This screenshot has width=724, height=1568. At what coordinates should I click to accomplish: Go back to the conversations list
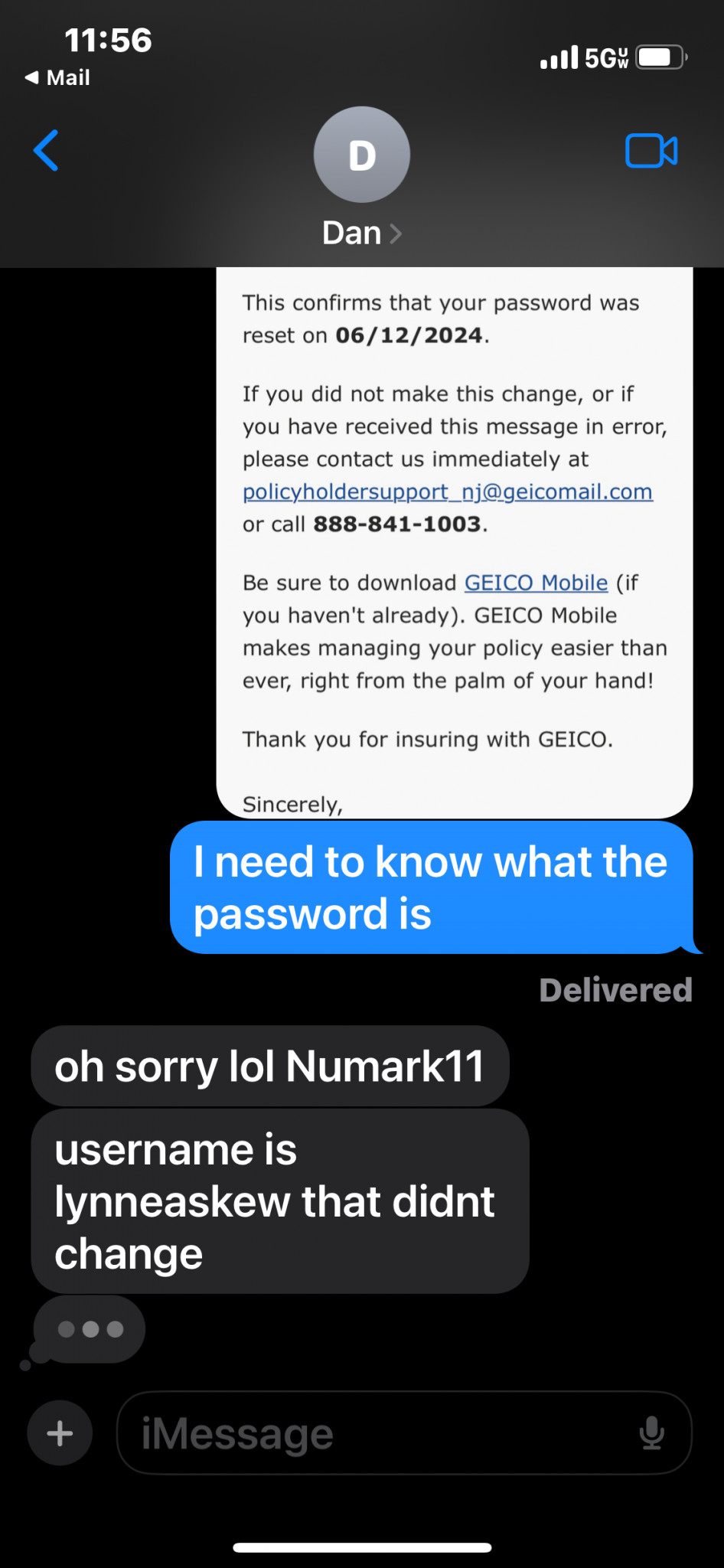click(x=46, y=151)
